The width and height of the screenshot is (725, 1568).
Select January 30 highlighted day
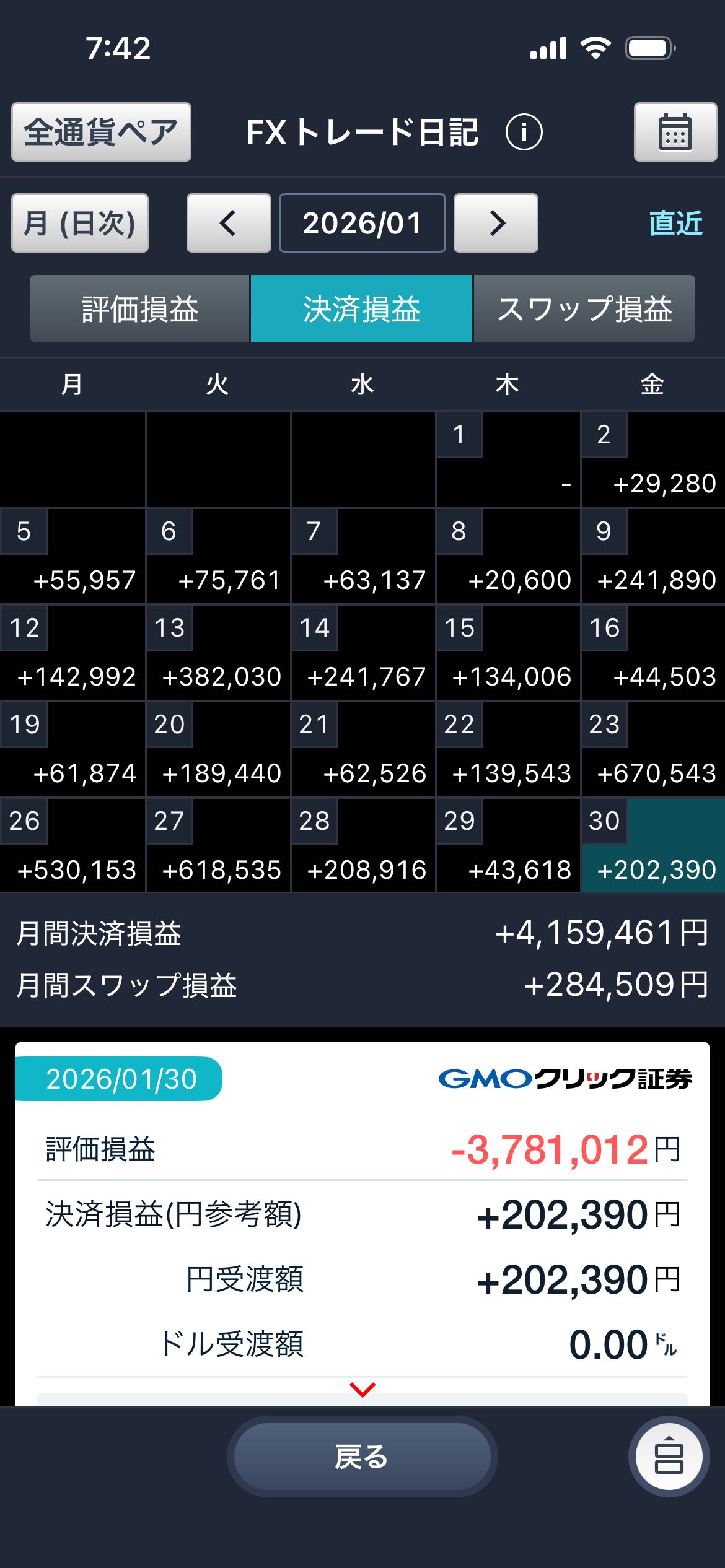(652, 846)
